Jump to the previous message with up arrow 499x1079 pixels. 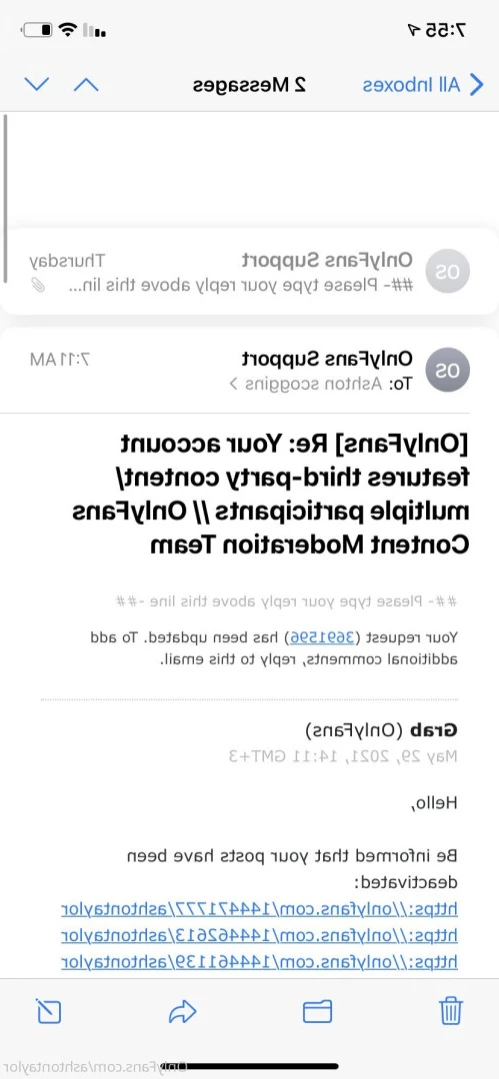[86, 85]
